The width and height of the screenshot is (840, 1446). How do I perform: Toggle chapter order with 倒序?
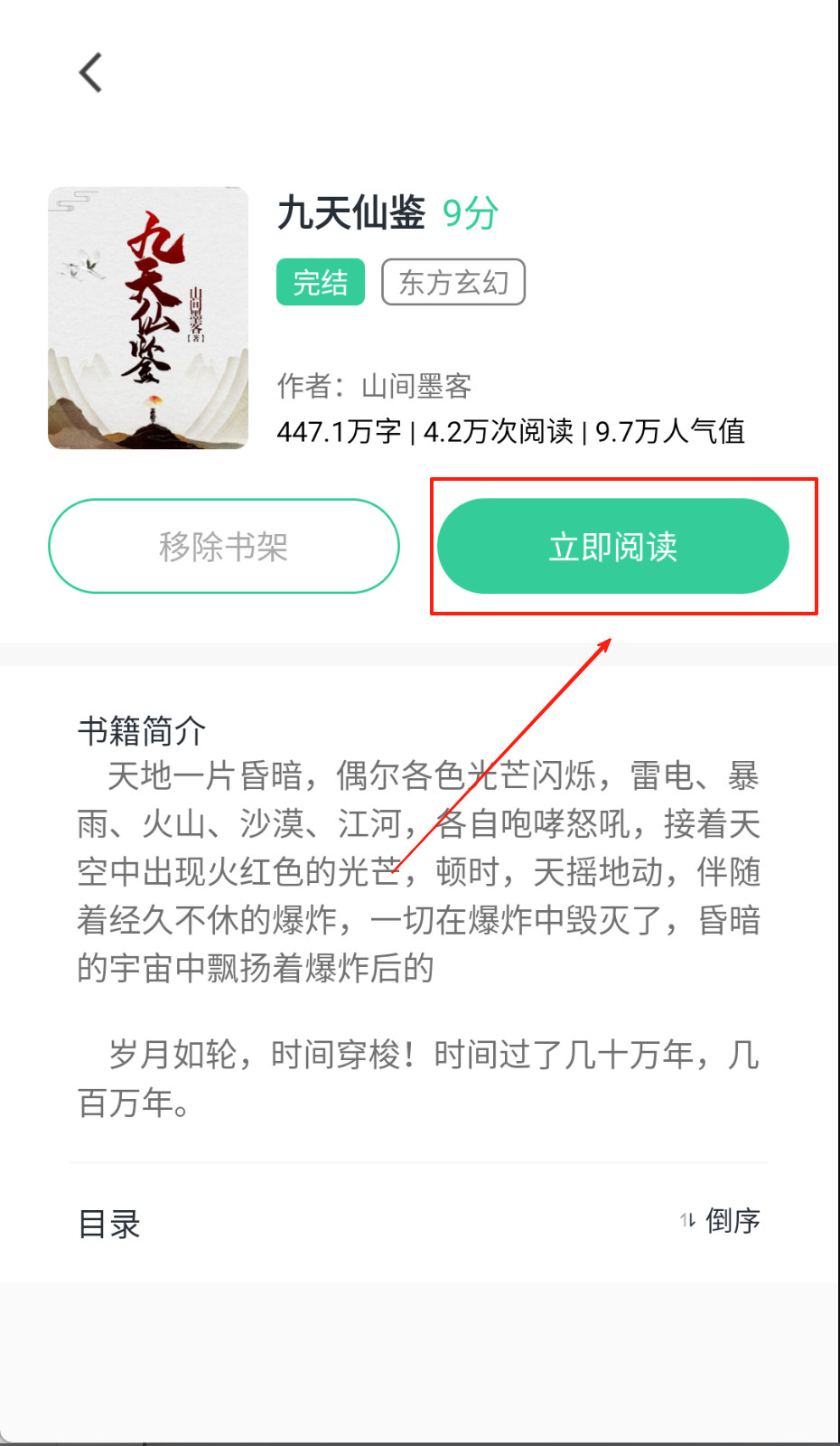721,1221
